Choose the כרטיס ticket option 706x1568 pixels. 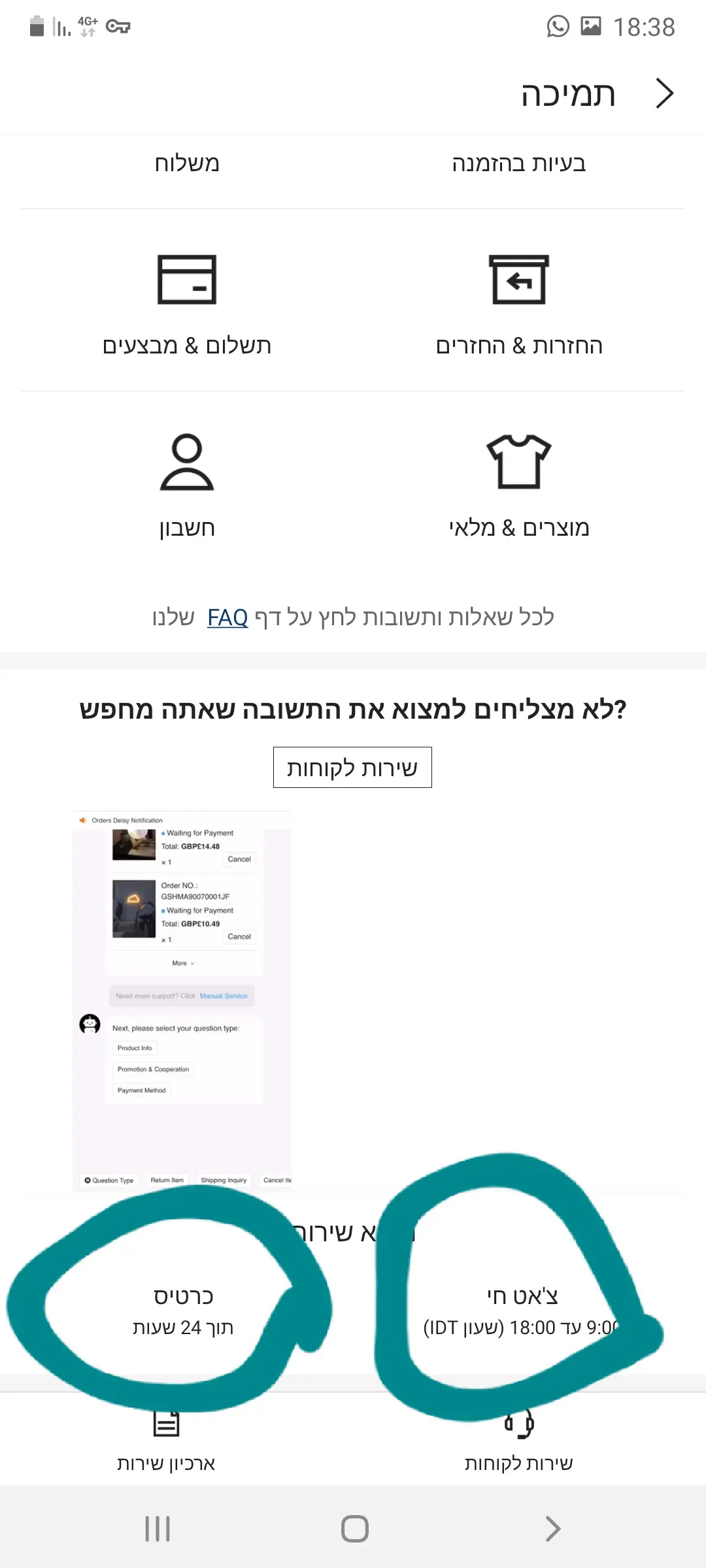(183, 1310)
